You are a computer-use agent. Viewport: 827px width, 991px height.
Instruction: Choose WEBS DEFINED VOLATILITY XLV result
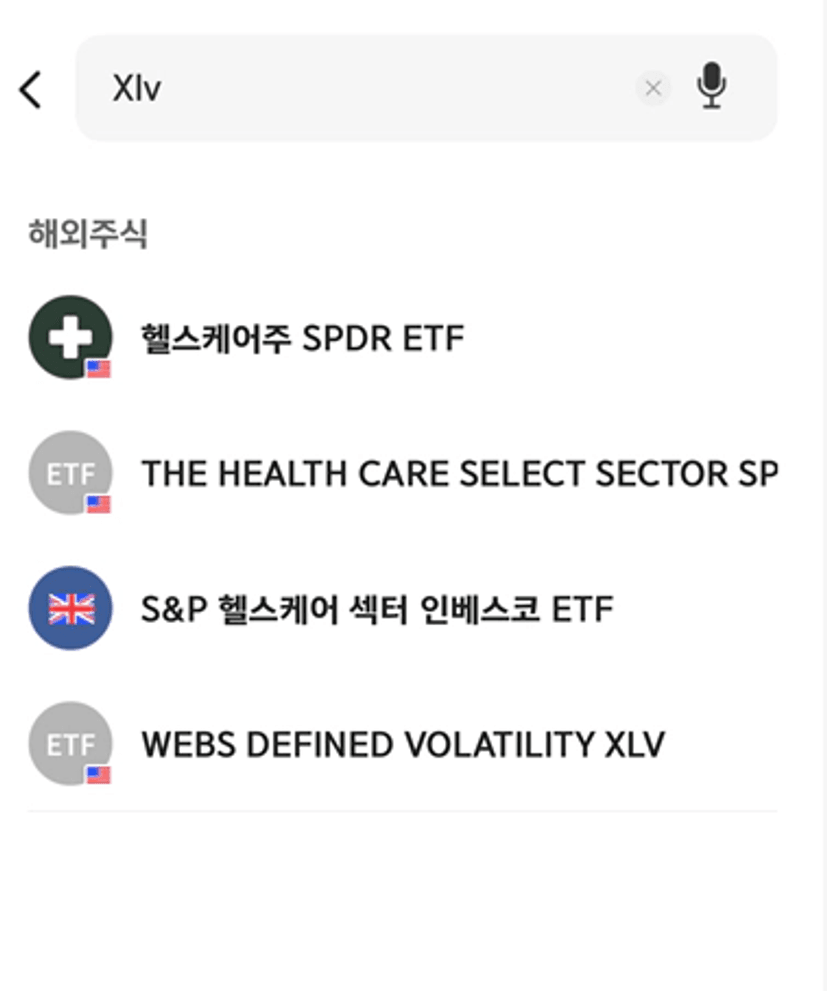(402, 745)
